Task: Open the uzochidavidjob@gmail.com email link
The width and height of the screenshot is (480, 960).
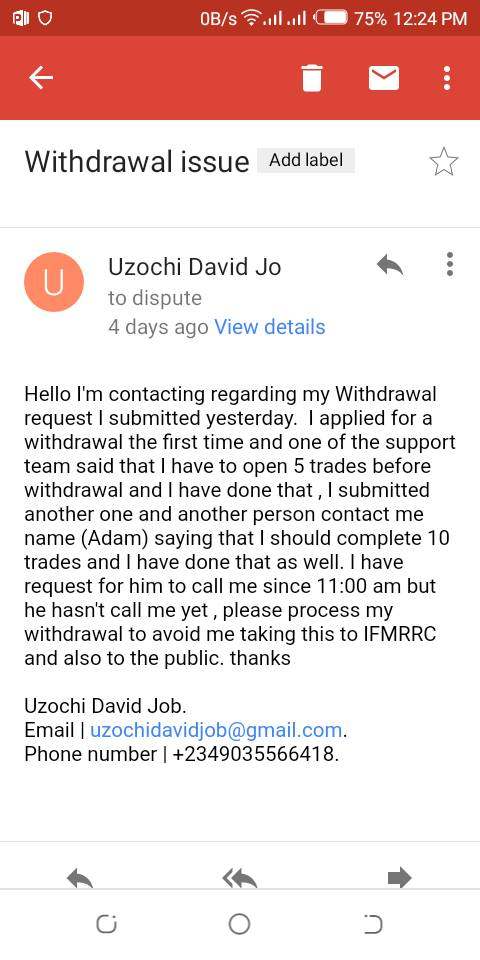Action: (x=216, y=730)
